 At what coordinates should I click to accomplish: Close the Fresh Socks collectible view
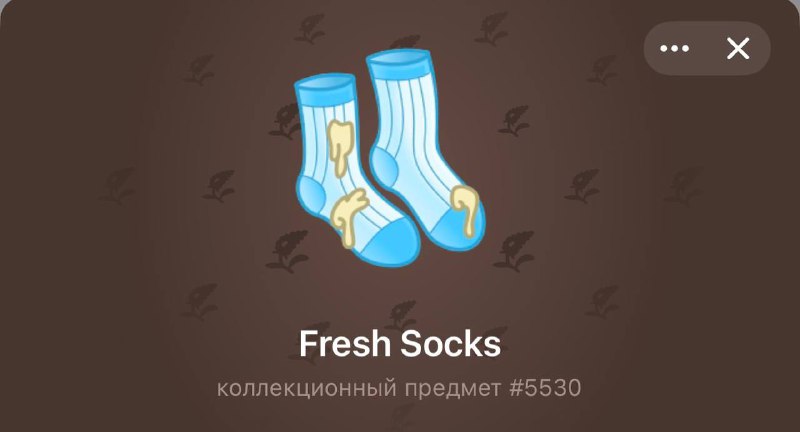pos(738,48)
